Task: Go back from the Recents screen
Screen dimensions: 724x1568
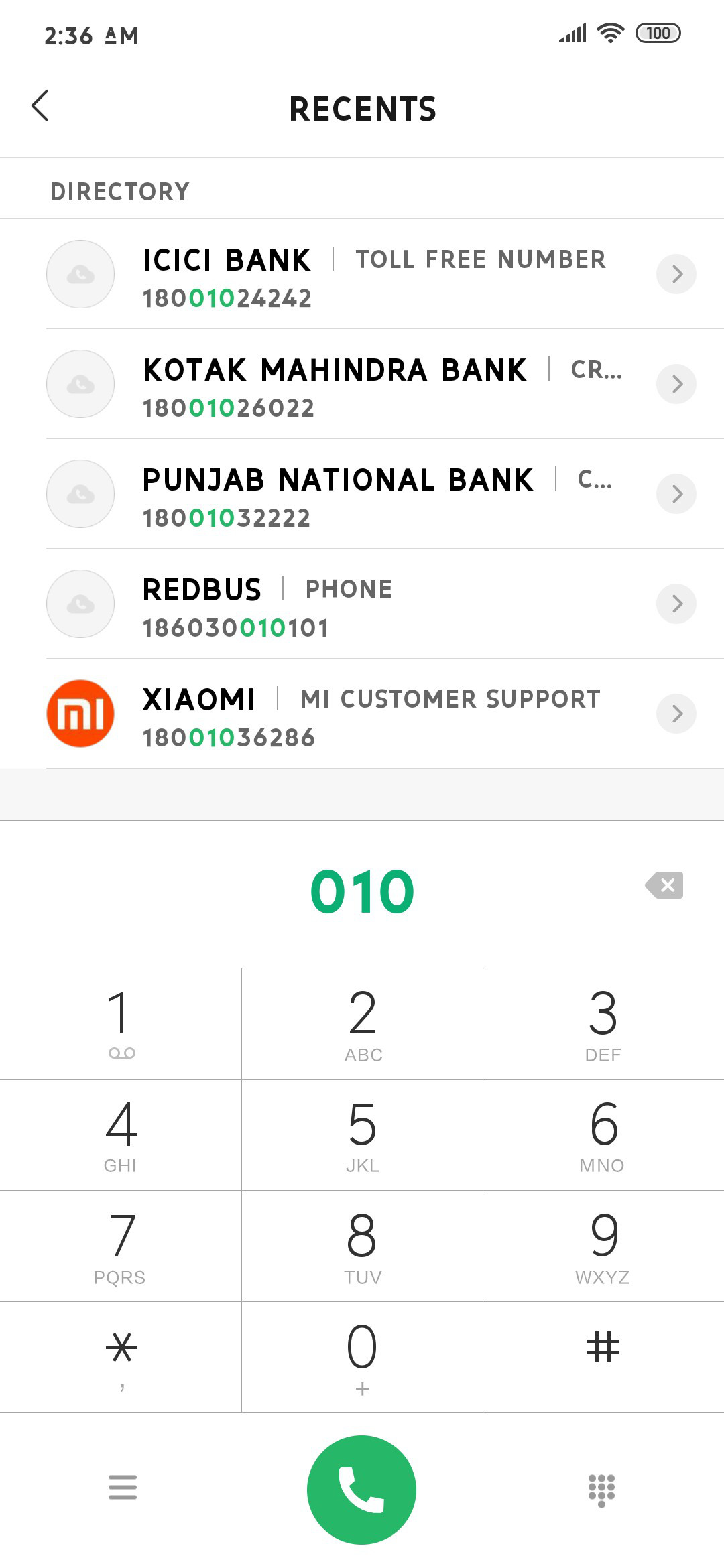Action: 40,106
